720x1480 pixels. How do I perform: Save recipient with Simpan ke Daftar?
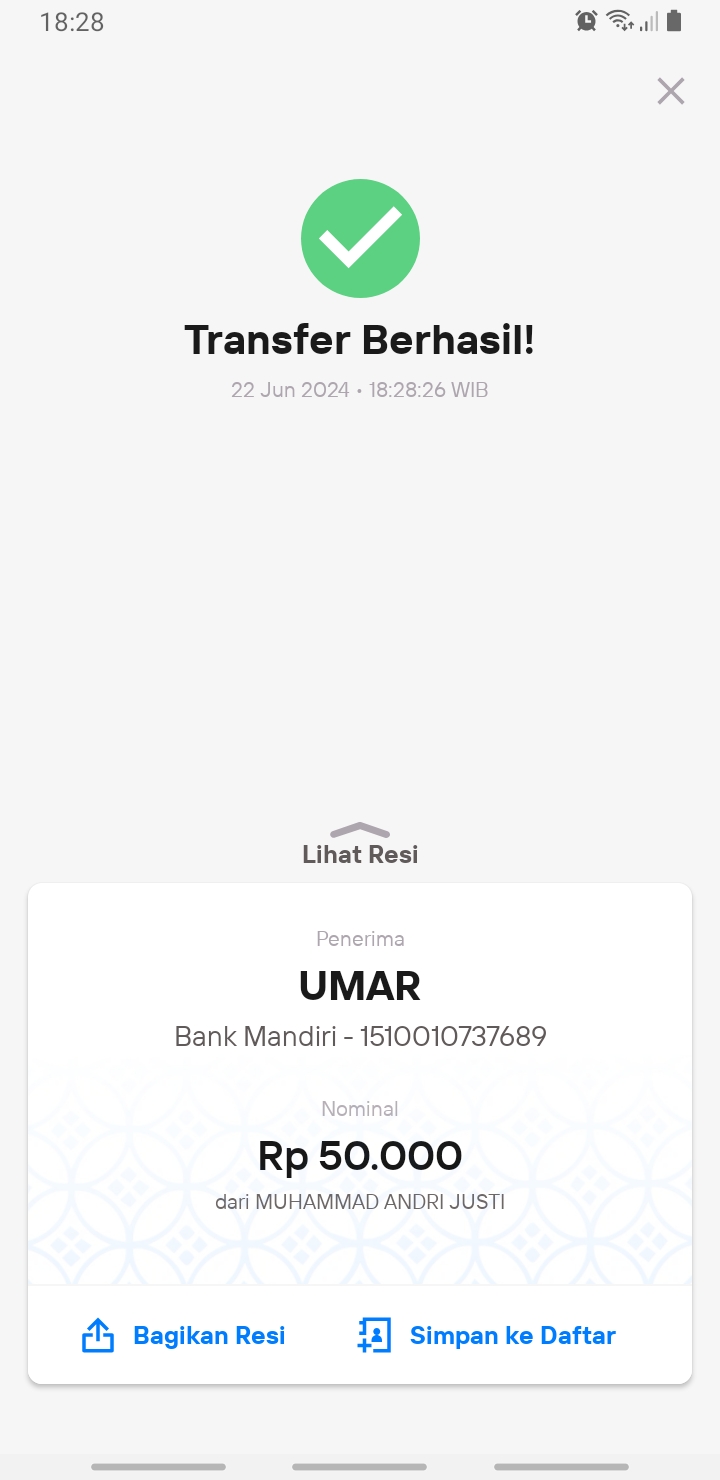click(x=486, y=1335)
